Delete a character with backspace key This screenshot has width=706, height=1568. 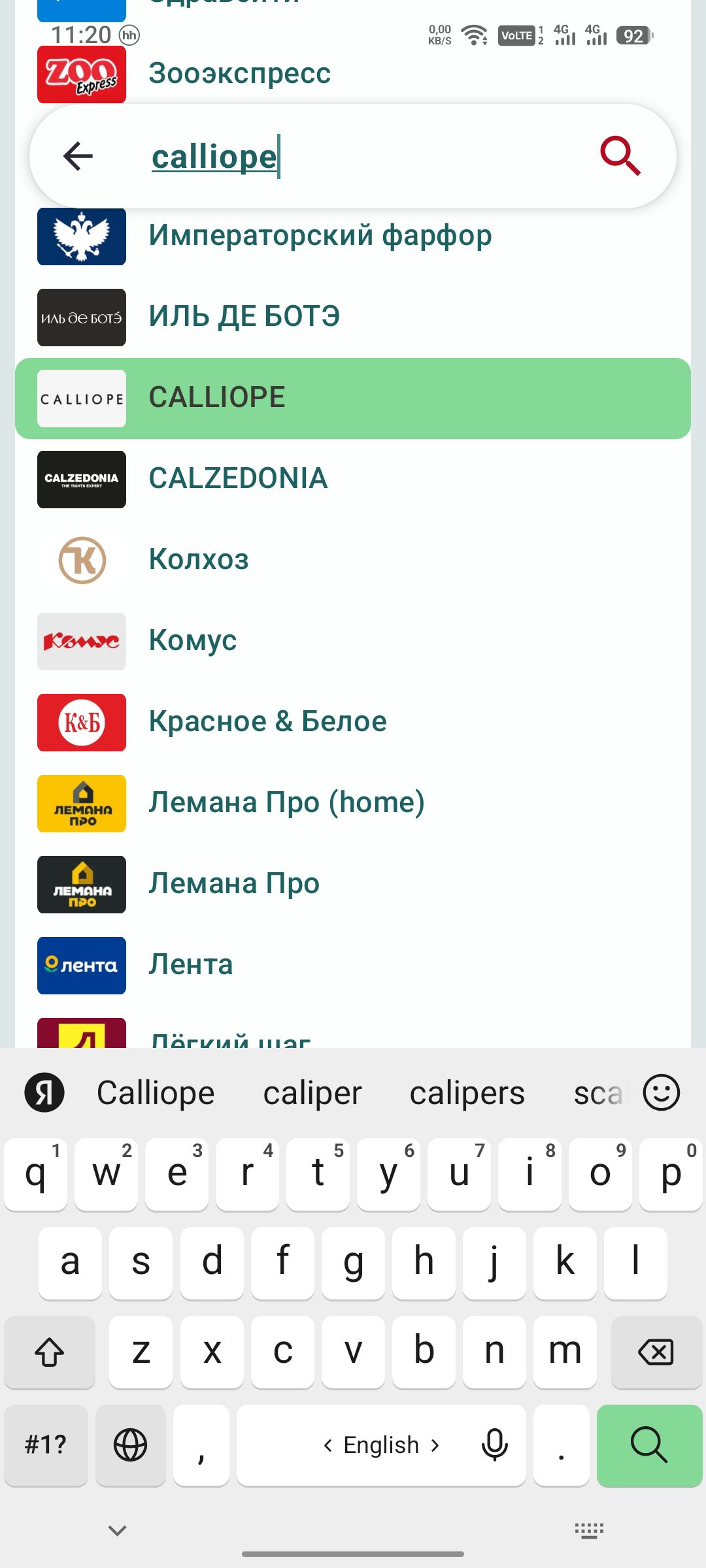click(656, 1352)
